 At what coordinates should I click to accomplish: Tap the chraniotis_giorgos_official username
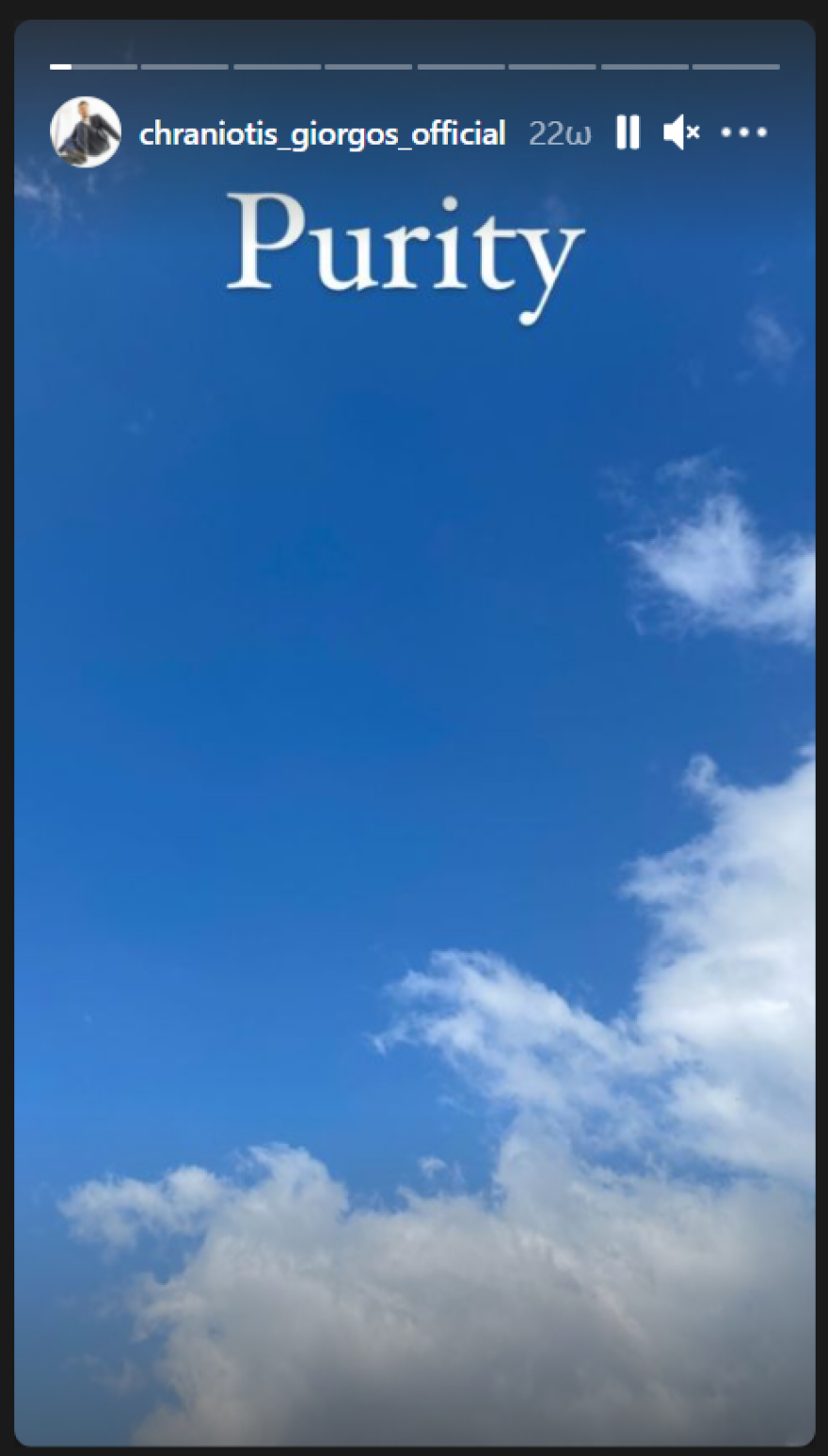[x=323, y=134]
